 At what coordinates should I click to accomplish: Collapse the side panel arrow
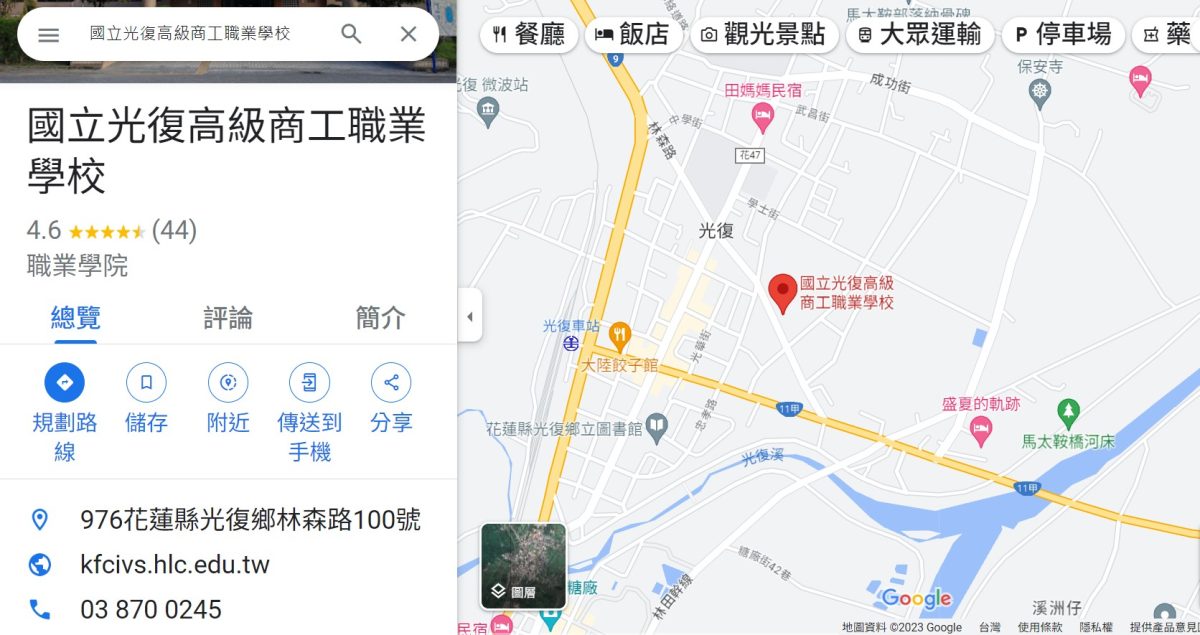point(469,317)
